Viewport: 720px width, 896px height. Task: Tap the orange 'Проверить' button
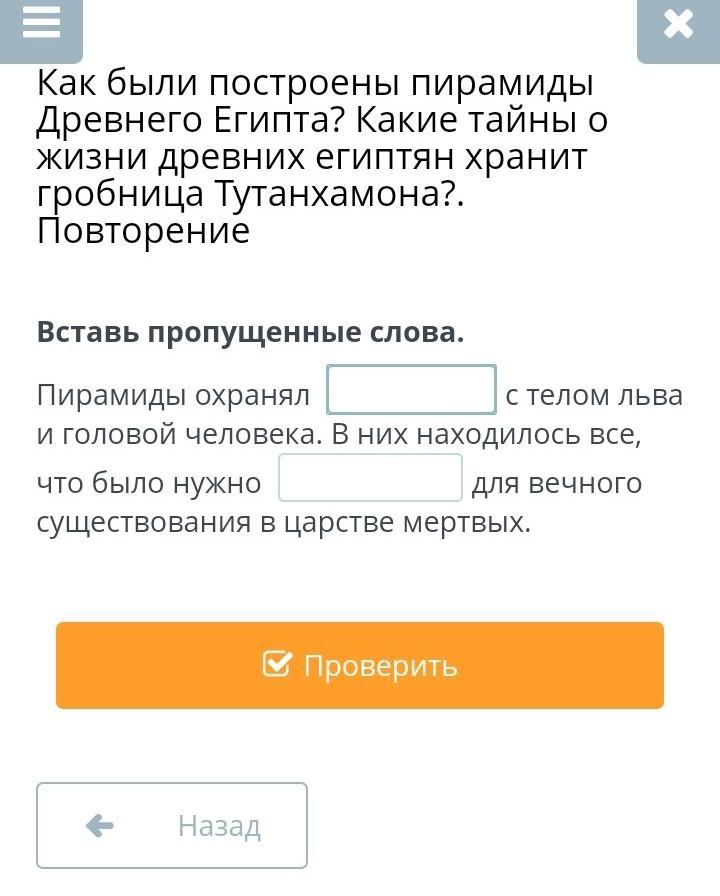click(360, 665)
